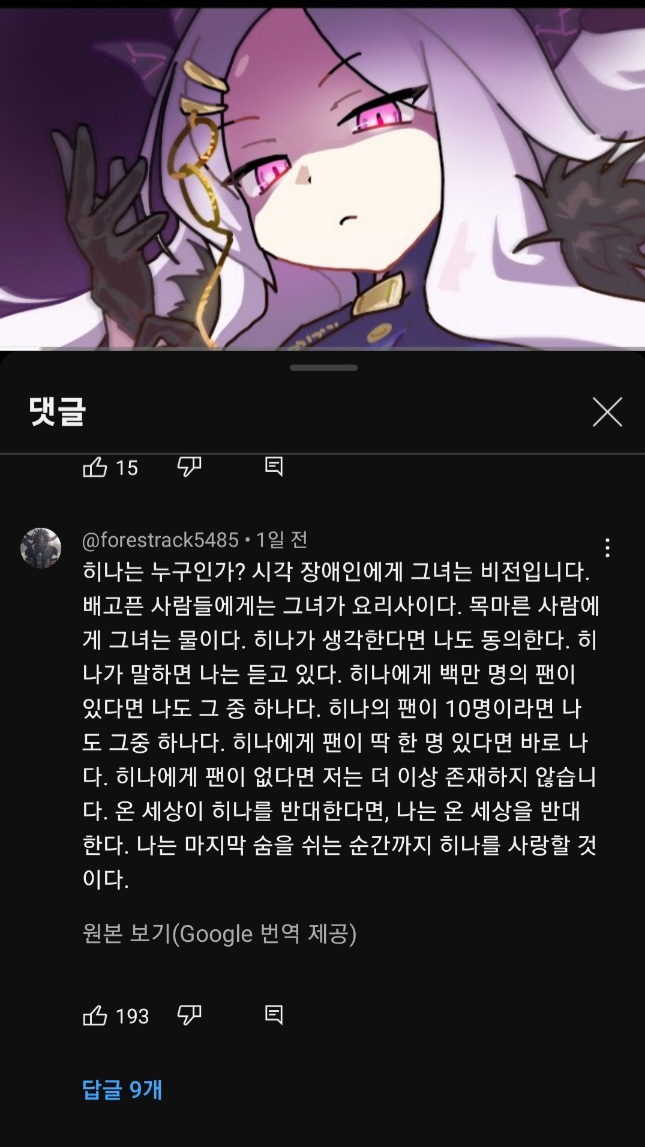Show original text via 원본 보기

tap(219, 934)
